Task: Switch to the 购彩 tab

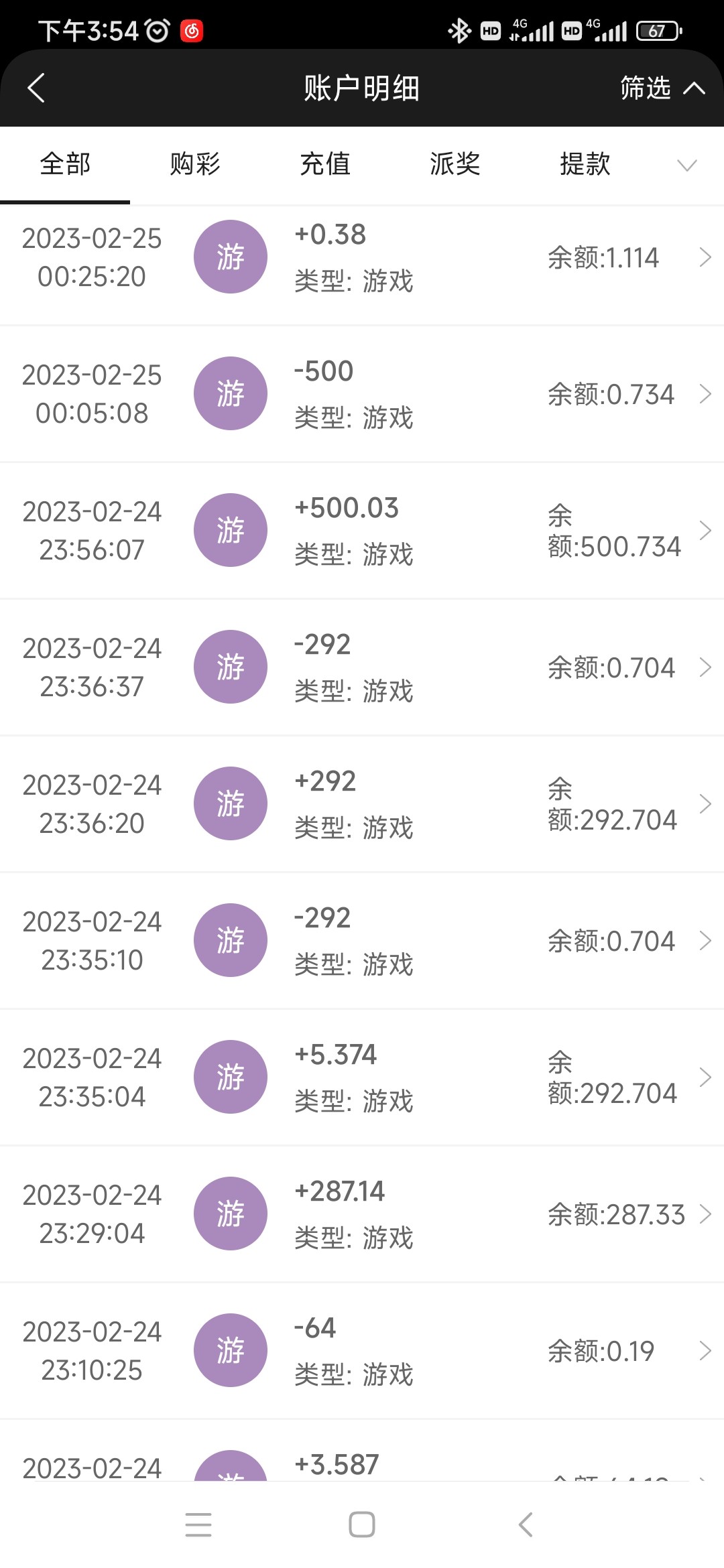Action: pos(195,164)
